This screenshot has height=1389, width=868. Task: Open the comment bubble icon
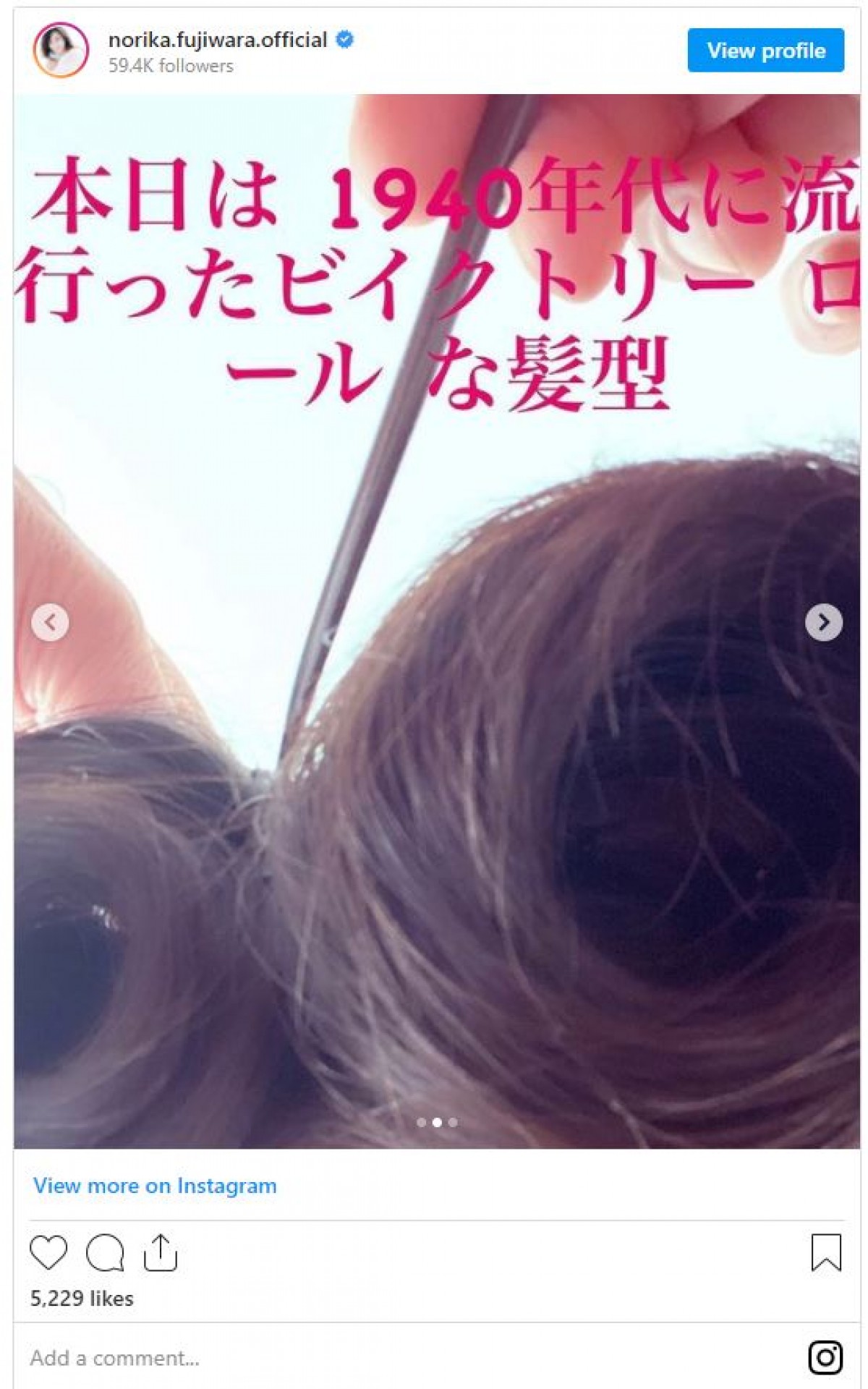pyautogui.click(x=105, y=1252)
